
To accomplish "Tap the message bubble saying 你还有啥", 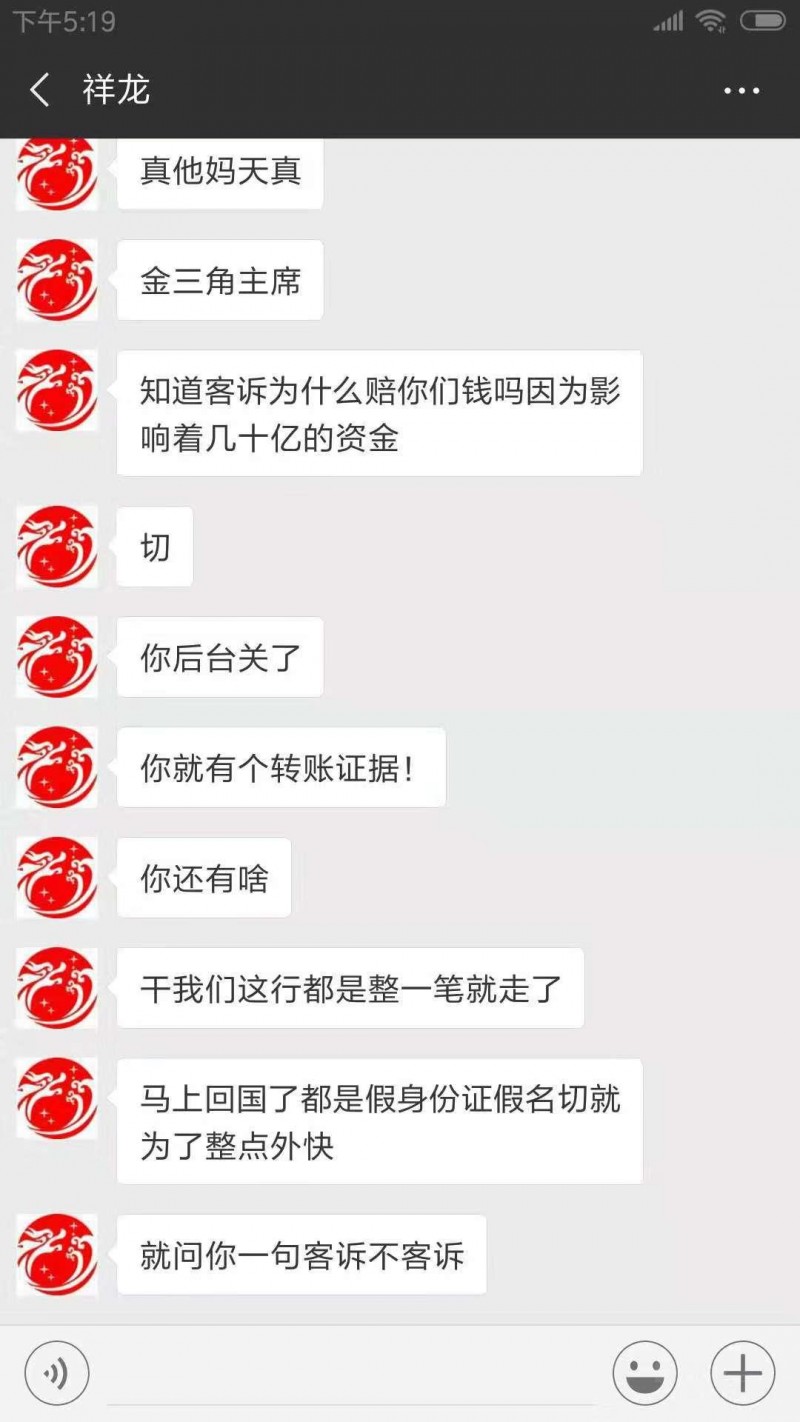I will (202, 877).
